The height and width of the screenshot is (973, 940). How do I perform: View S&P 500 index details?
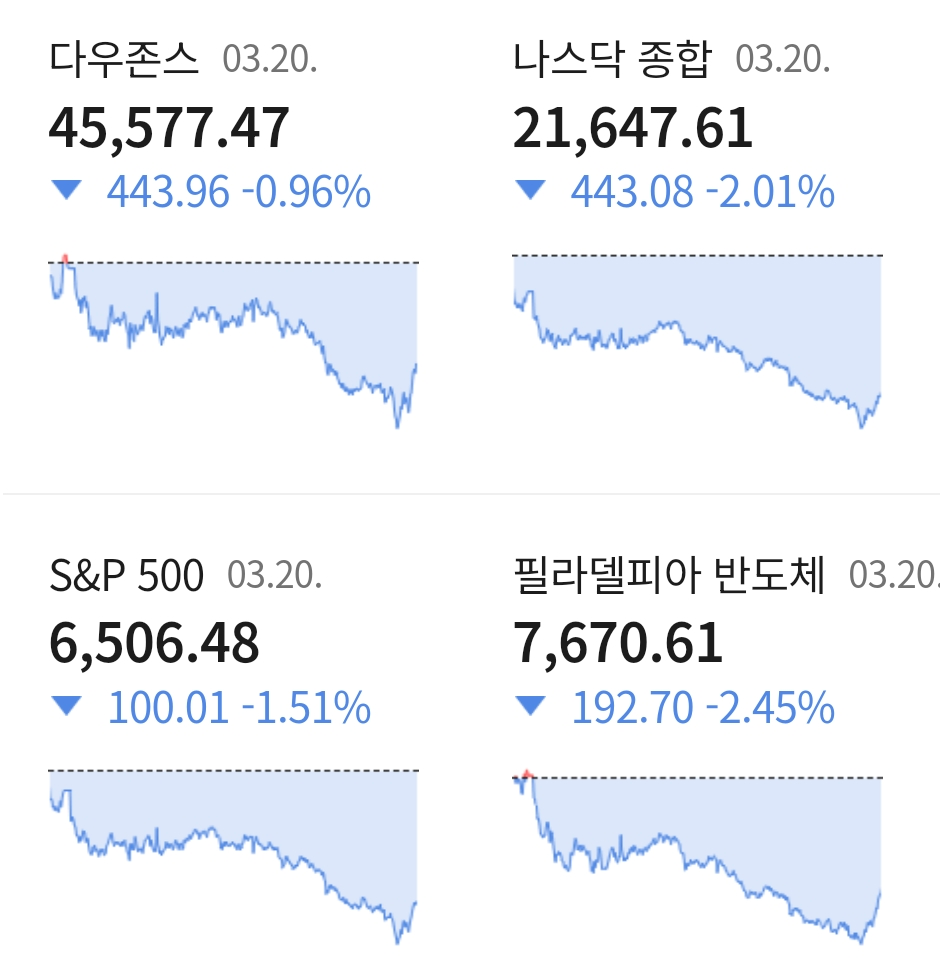point(232,750)
